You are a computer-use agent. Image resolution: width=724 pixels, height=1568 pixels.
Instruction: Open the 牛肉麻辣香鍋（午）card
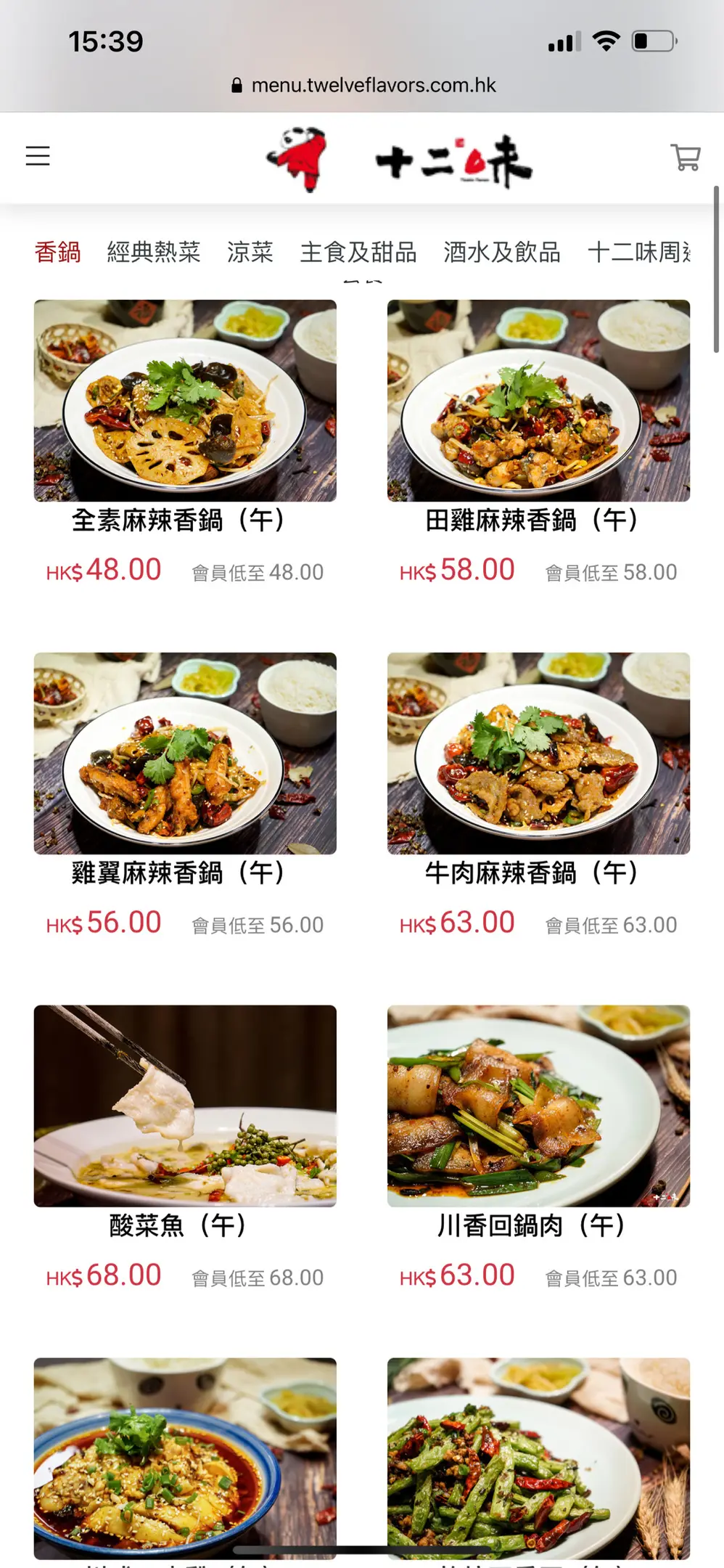538,754
